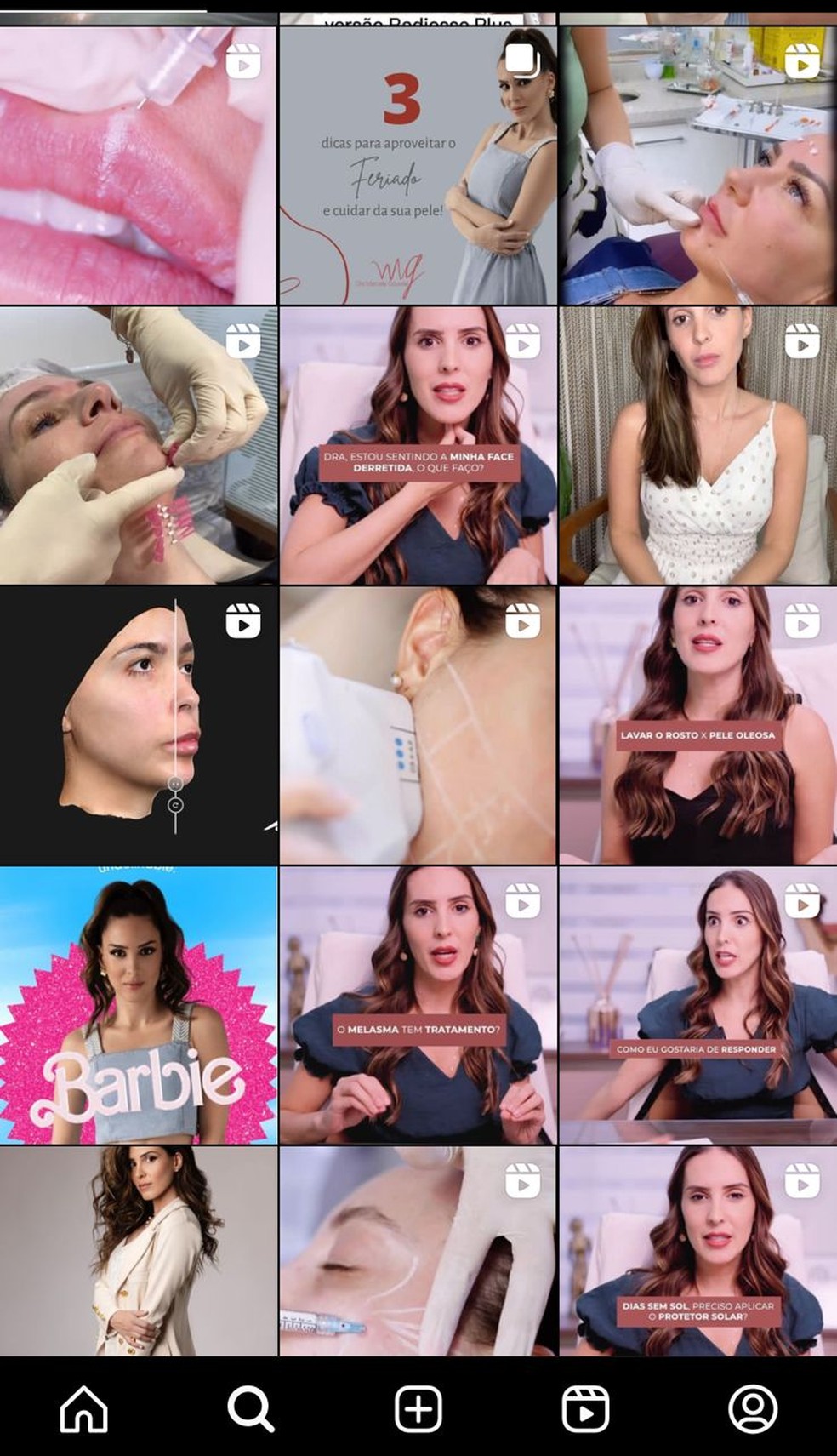This screenshot has width=837, height=1456.
Task: Open the '3 dicas para aproveitar o Feriado' post
Action: tap(418, 165)
